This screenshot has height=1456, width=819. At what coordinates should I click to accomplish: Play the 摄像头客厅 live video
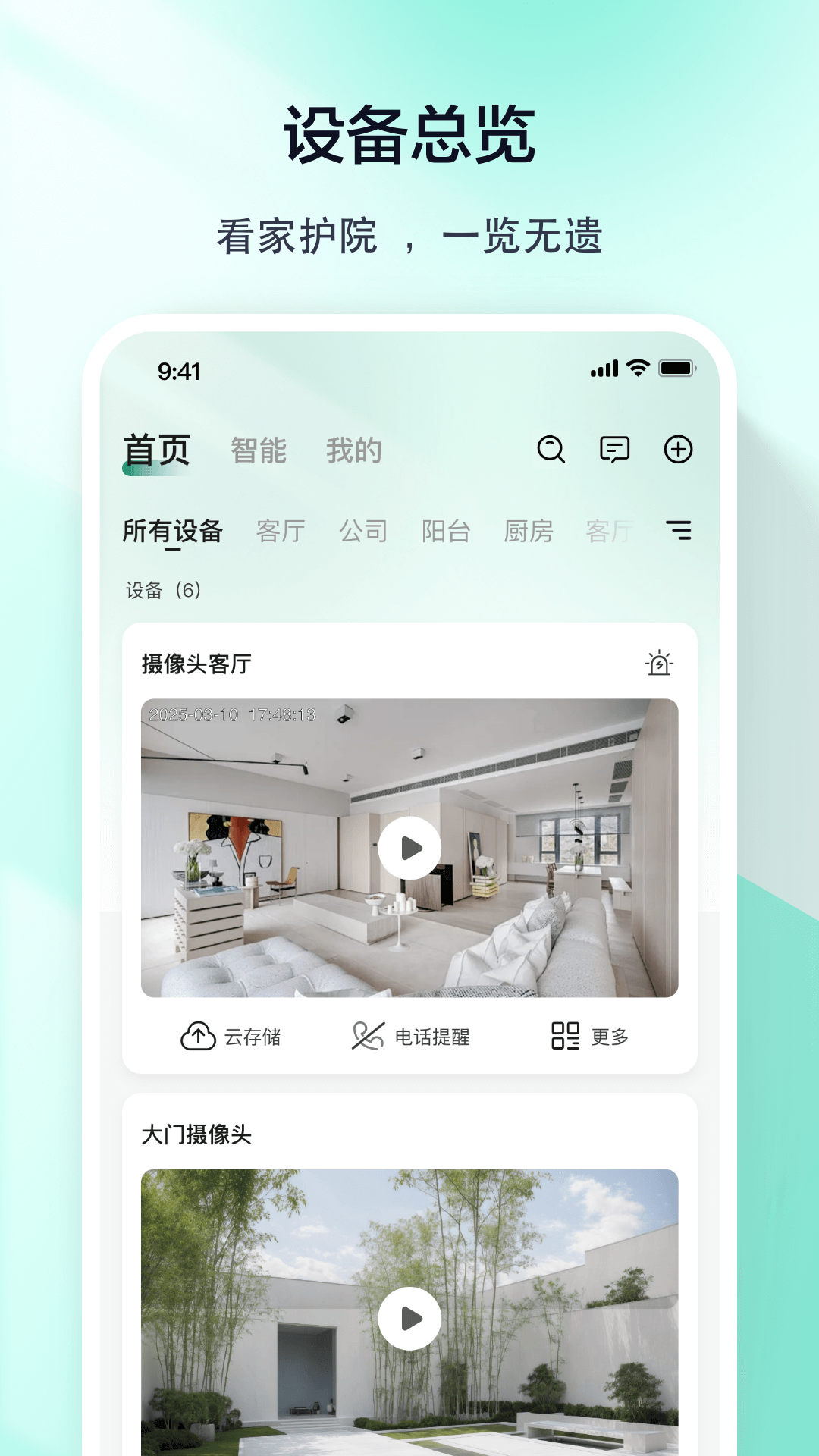click(x=409, y=849)
